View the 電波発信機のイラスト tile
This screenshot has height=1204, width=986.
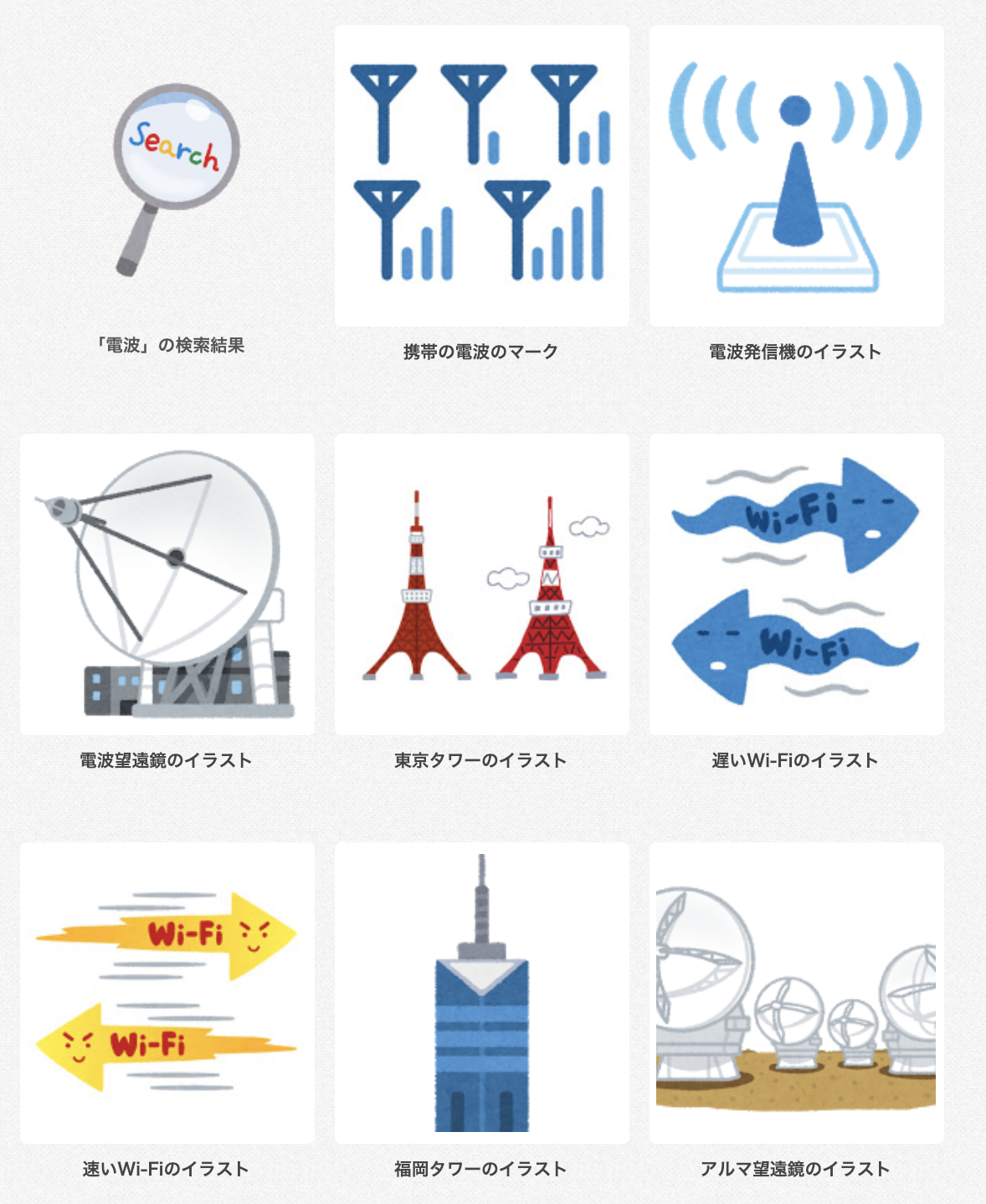click(x=796, y=176)
